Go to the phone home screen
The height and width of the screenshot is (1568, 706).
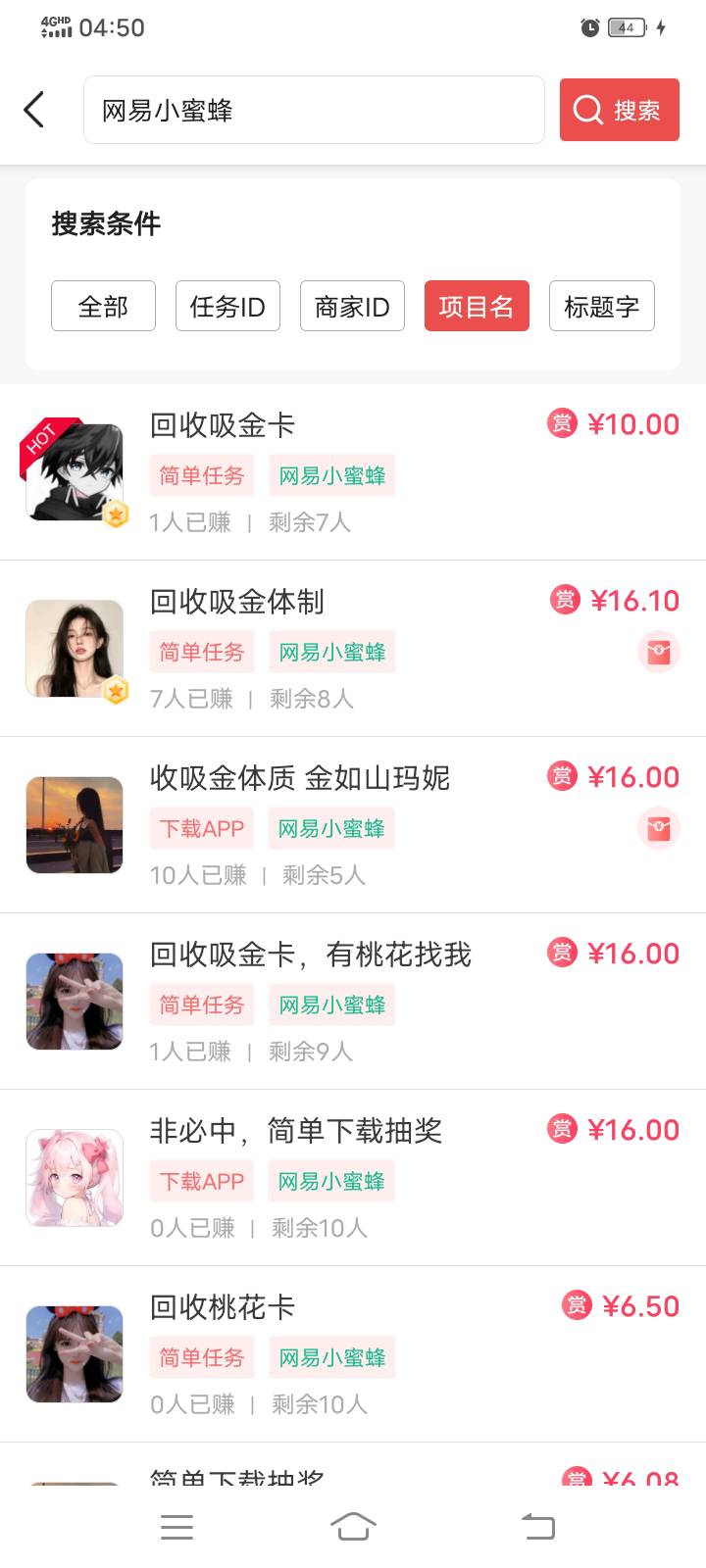(353, 1526)
